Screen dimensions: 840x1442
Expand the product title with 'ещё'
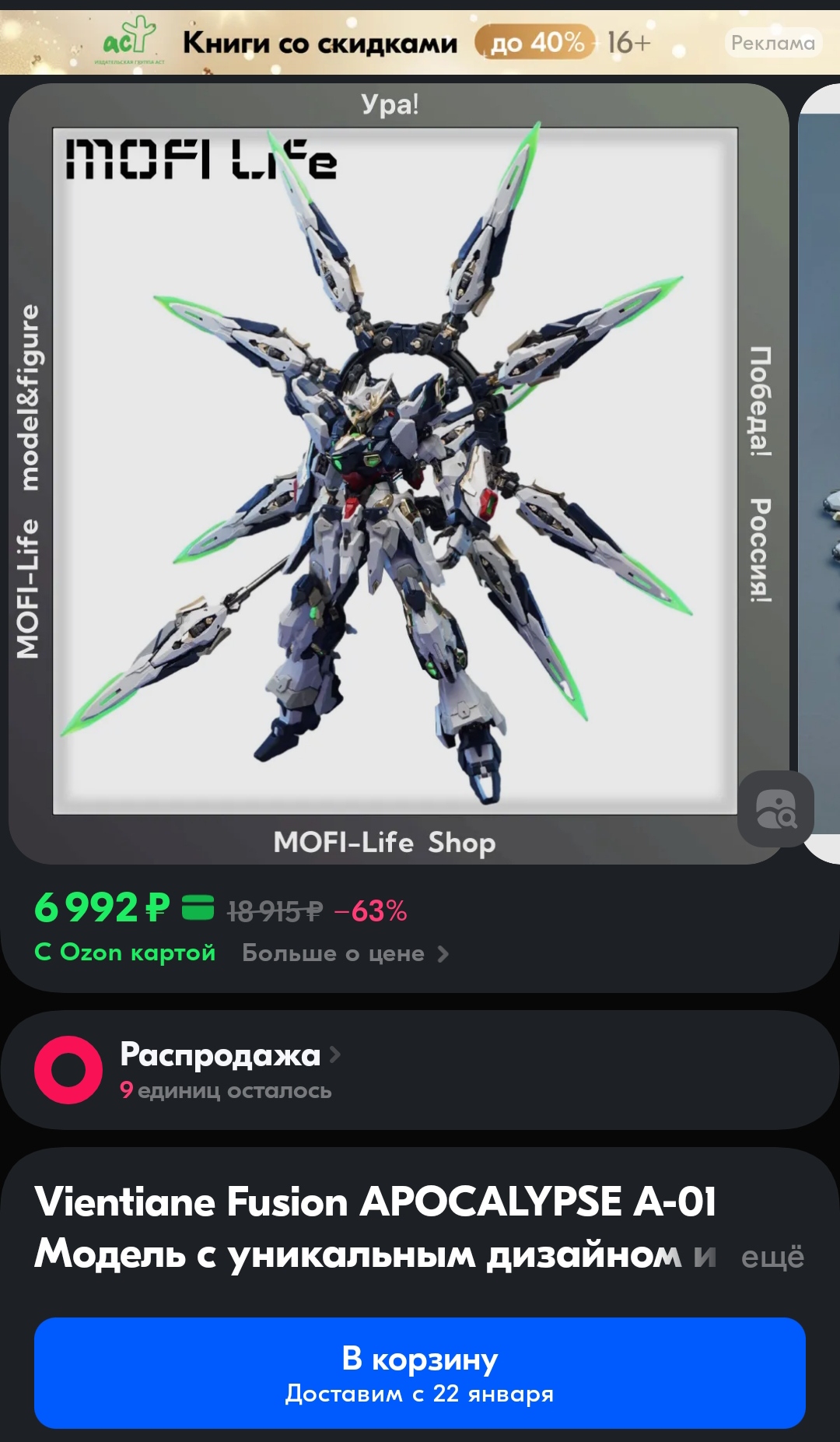click(x=772, y=1257)
